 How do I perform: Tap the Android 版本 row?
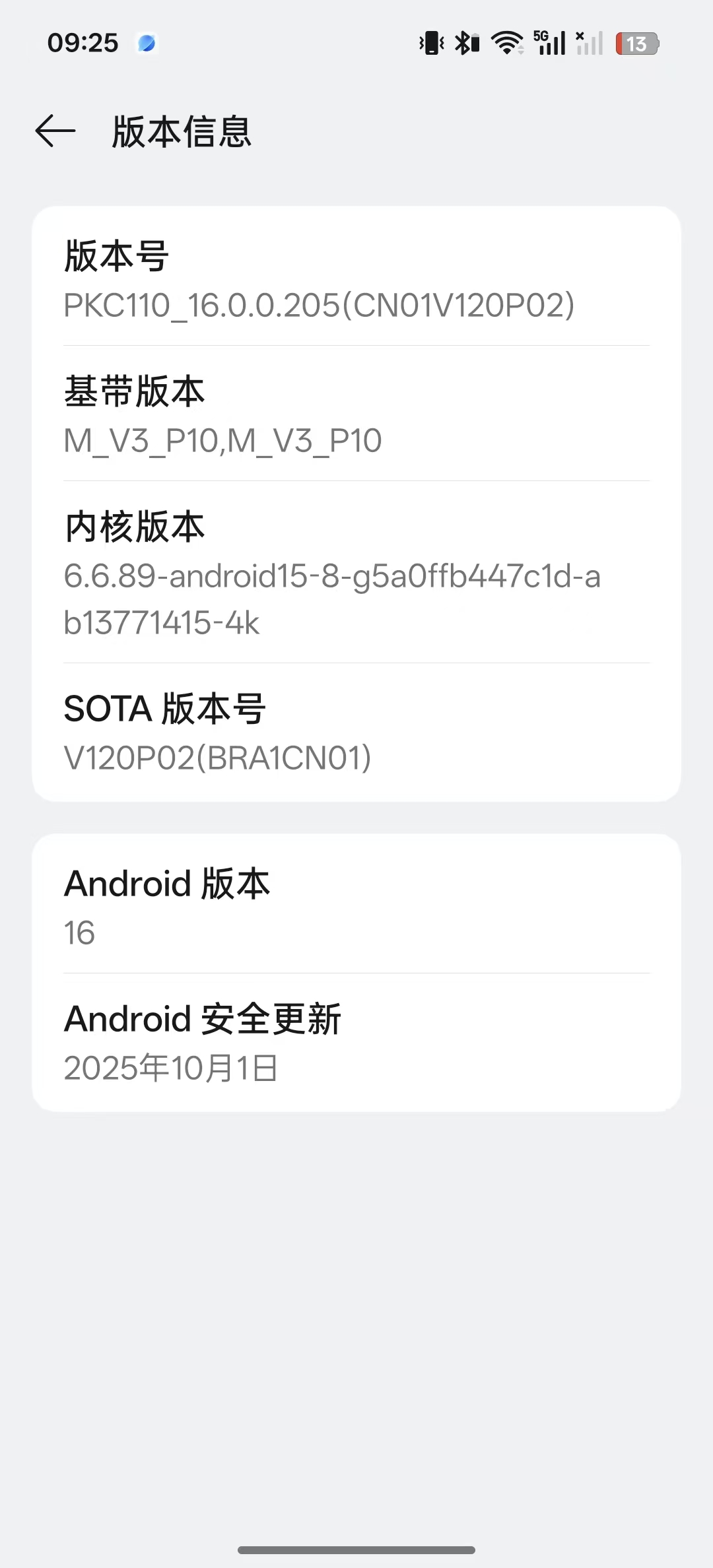coord(356,907)
